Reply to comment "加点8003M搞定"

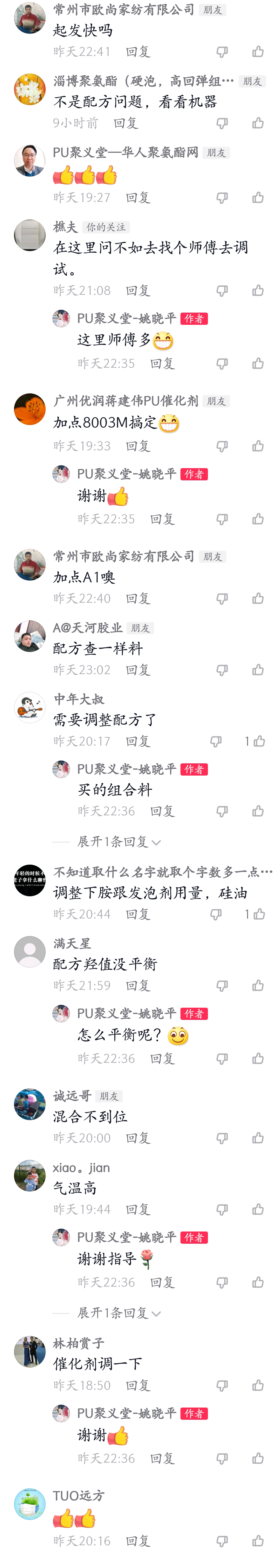click(x=138, y=446)
